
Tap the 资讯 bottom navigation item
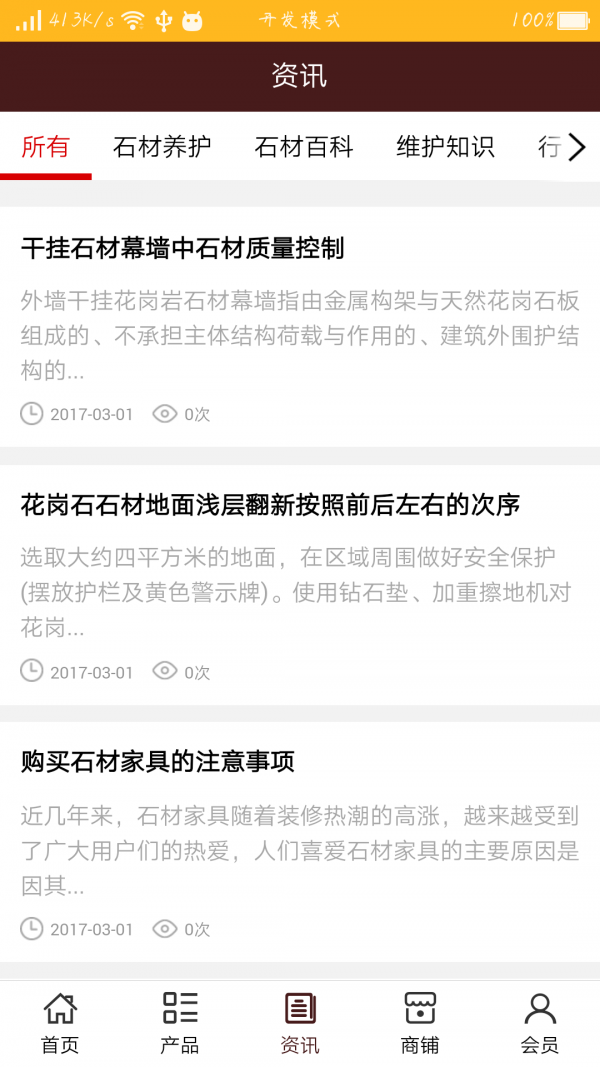tap(300, 1023)
